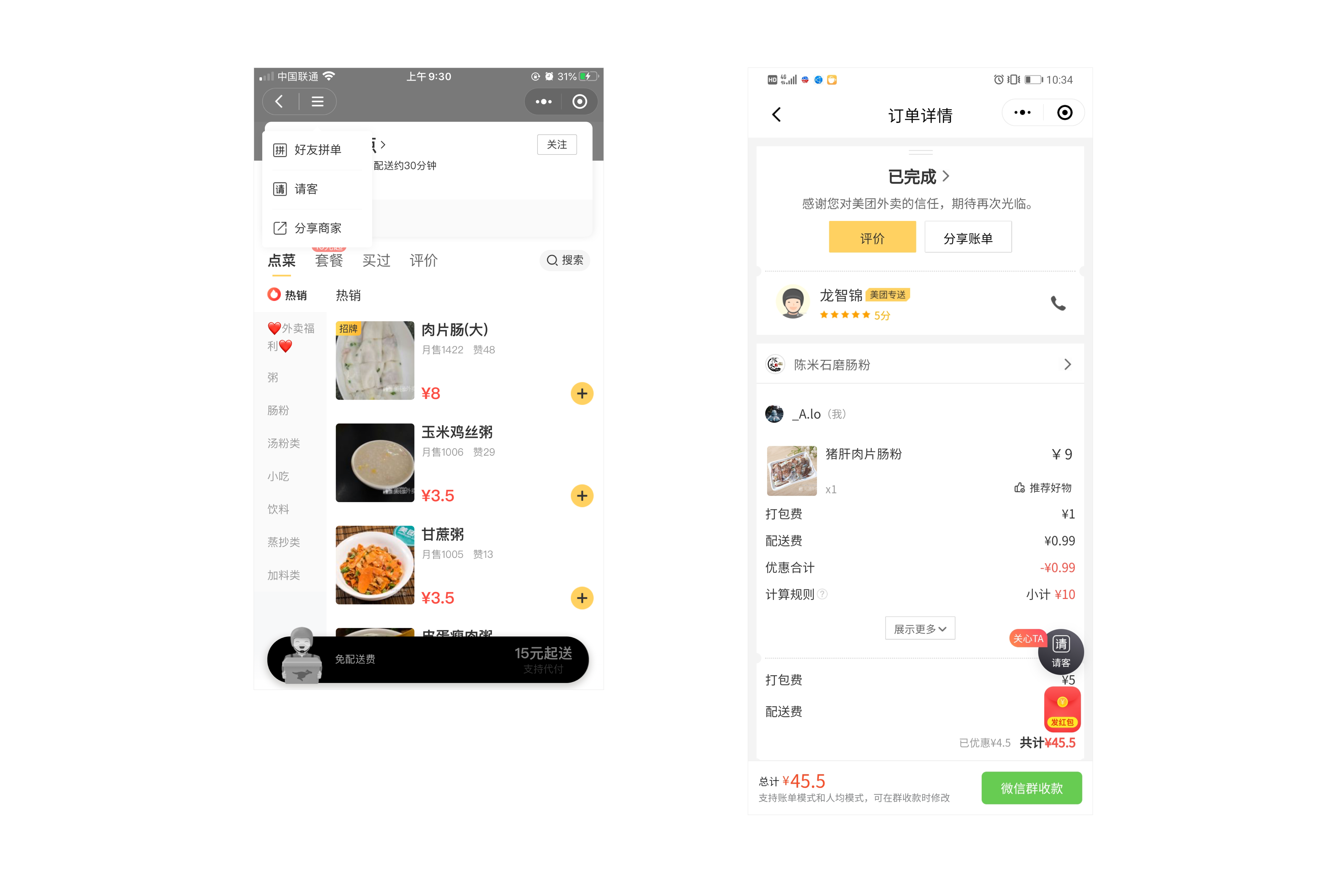Add 玉米鸡丝粥 to the cart
Image resolution: width=1327 pixels, height=896 pixels.
click(x=582, y=496)
